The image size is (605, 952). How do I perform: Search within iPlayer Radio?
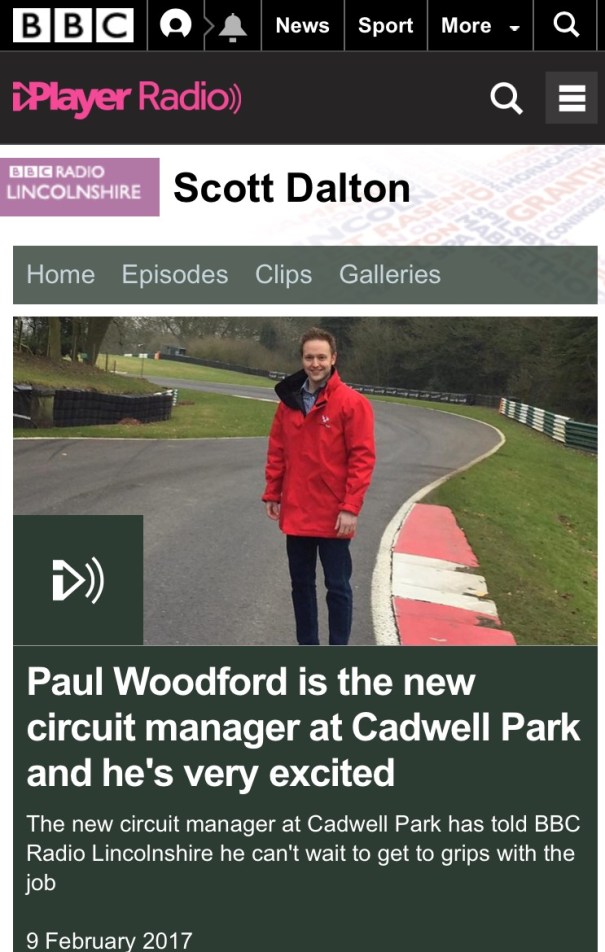pyautogui.click(x=506, y=98)
